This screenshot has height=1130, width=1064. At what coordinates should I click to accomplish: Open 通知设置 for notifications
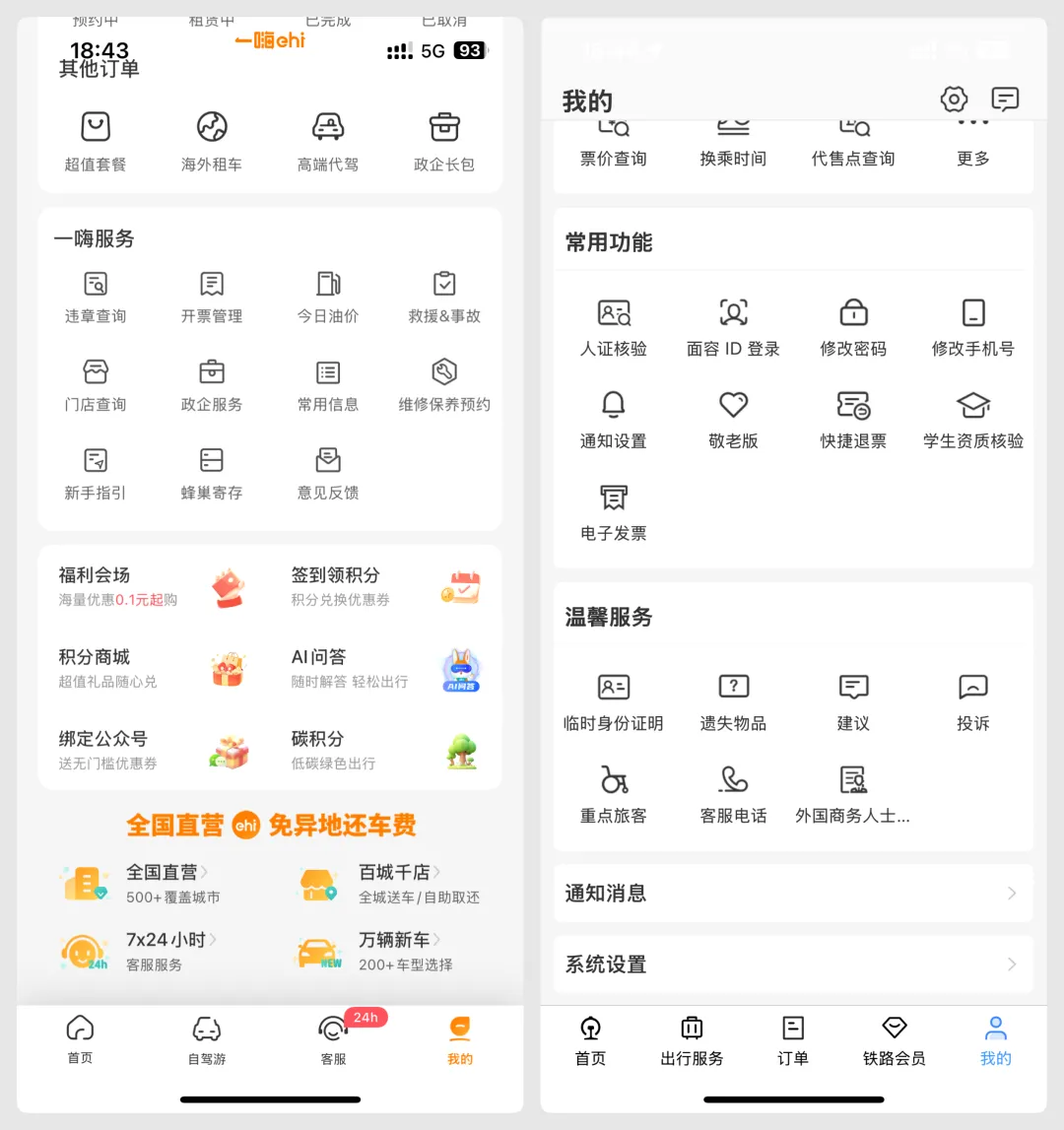pyautogui.click(x=613, y=418)
